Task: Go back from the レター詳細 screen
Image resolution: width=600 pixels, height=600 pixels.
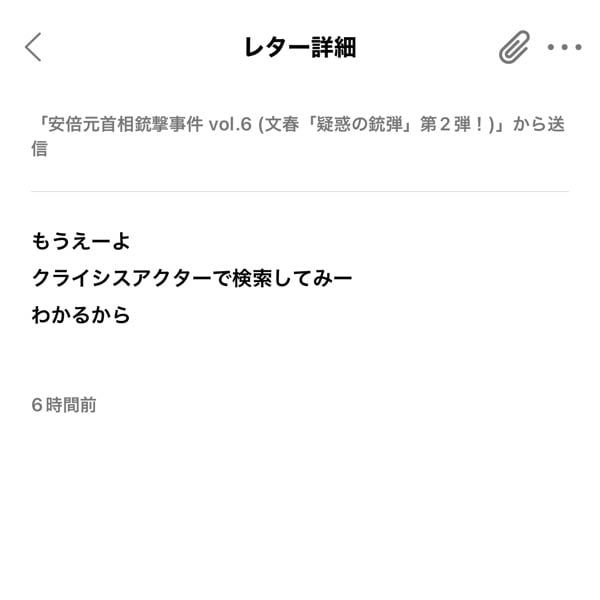Action: point(33,47)
